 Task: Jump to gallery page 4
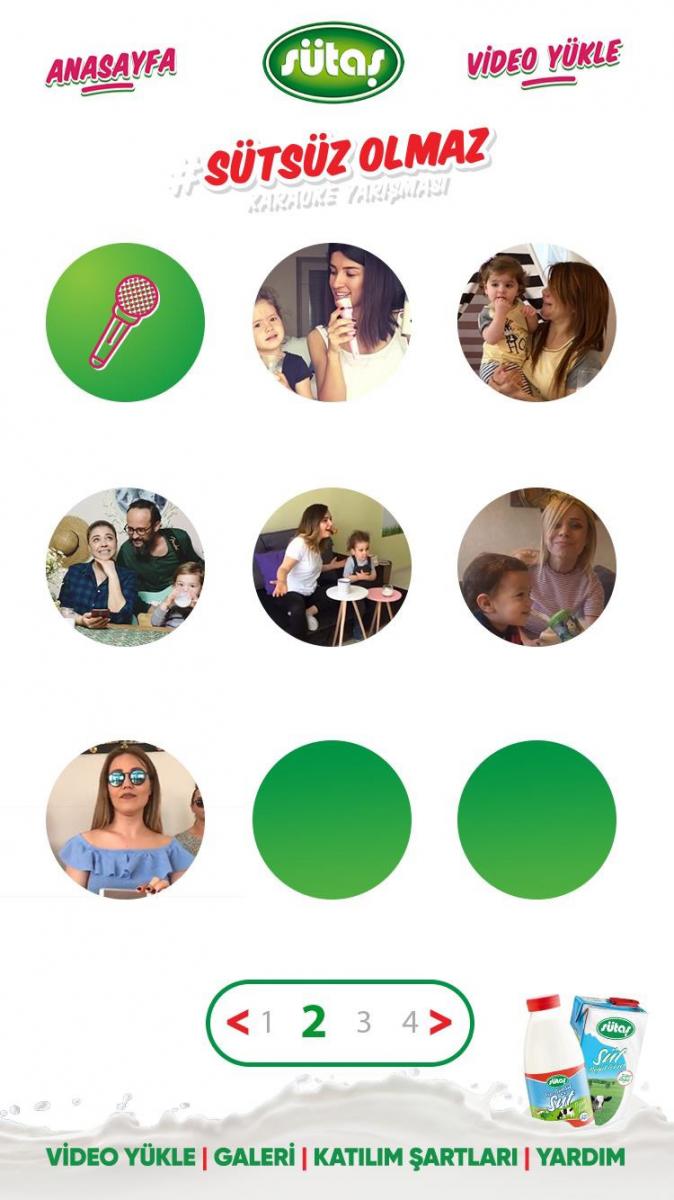pyautogui.click(x=410, y=1022)
